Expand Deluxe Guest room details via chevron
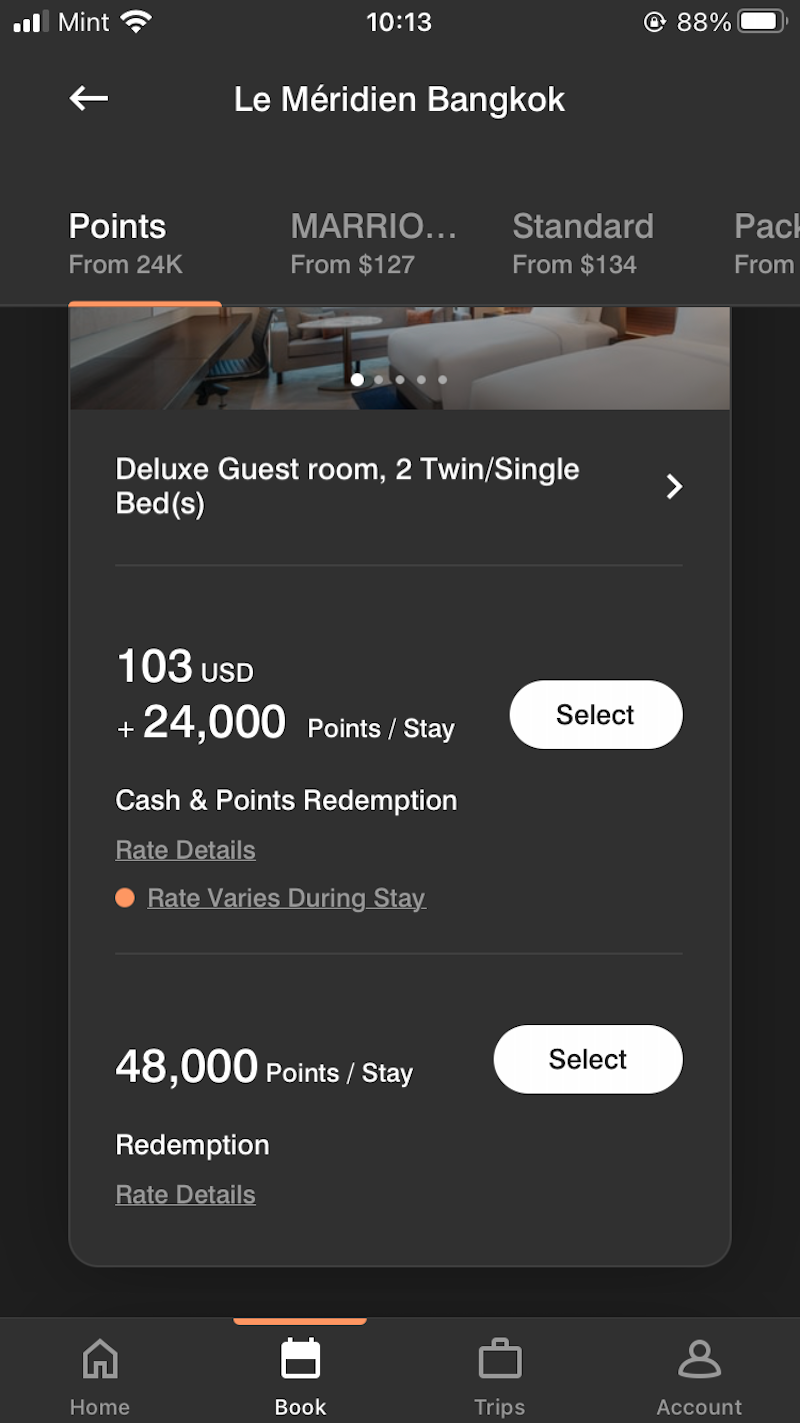Screen dimensions: 800x1423 [674, 486]
